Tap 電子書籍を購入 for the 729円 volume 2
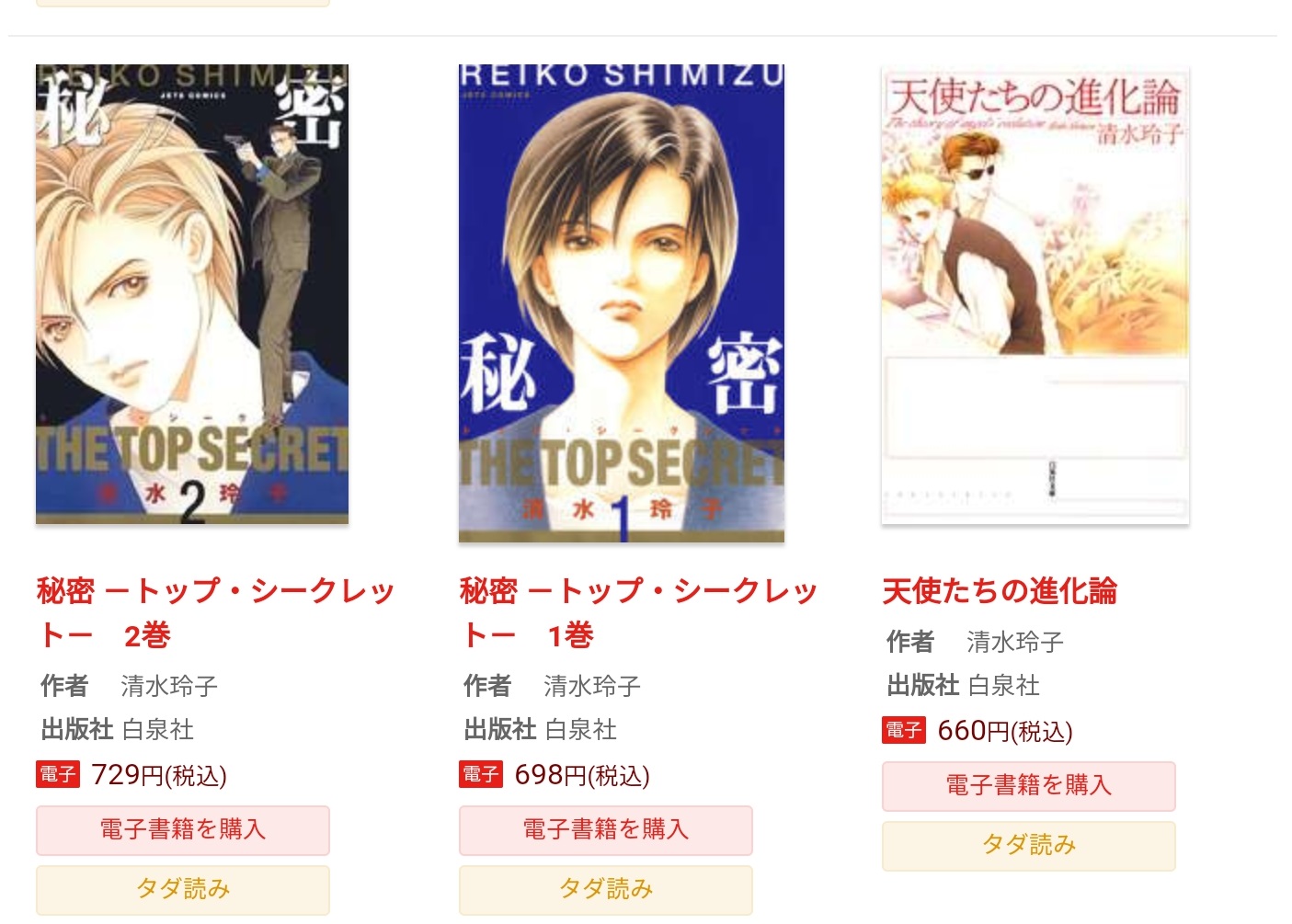The image size is (1292, 924). (182, 829)
